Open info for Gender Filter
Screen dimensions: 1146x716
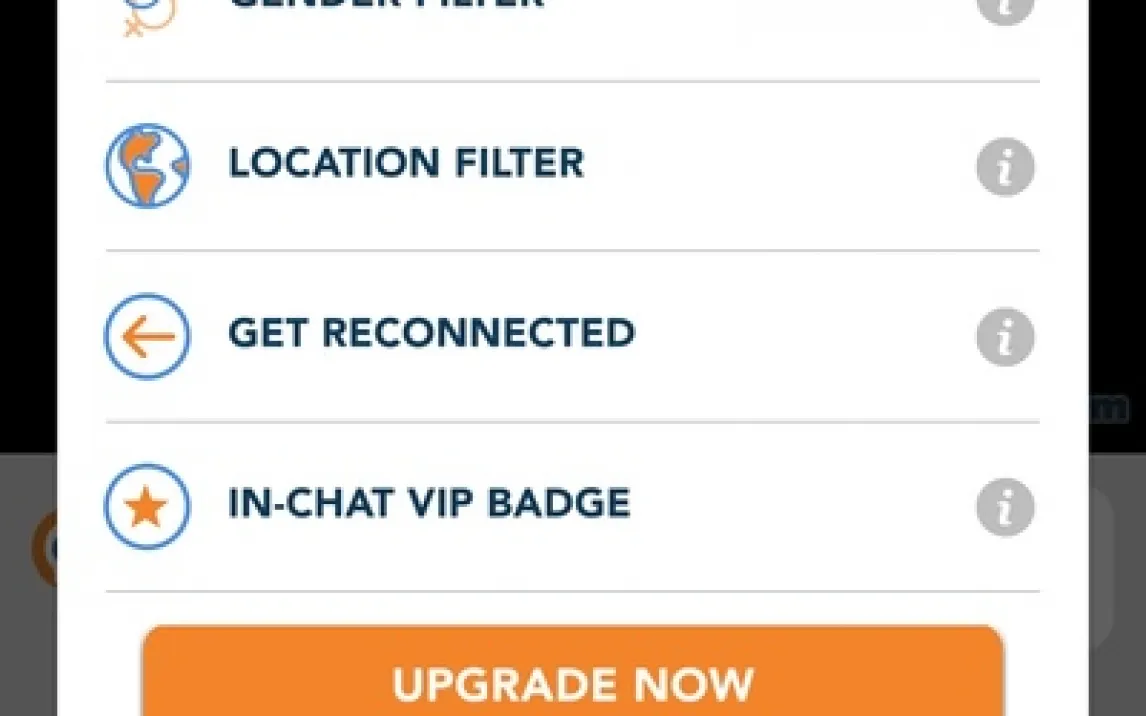coord(1005,7)
